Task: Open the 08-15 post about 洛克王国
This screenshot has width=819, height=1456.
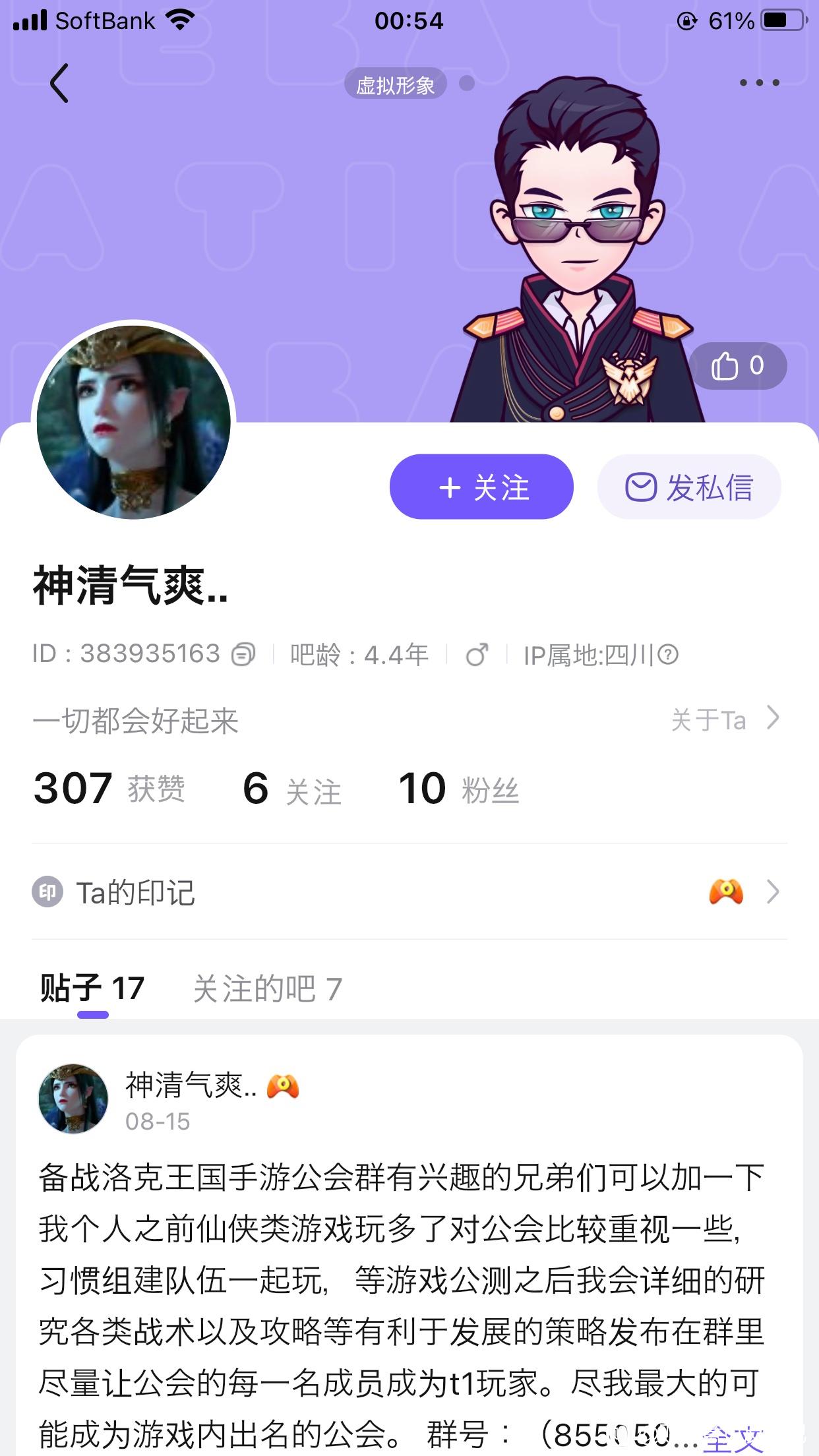Action: pyautogui.click(x=401, y=1279)
